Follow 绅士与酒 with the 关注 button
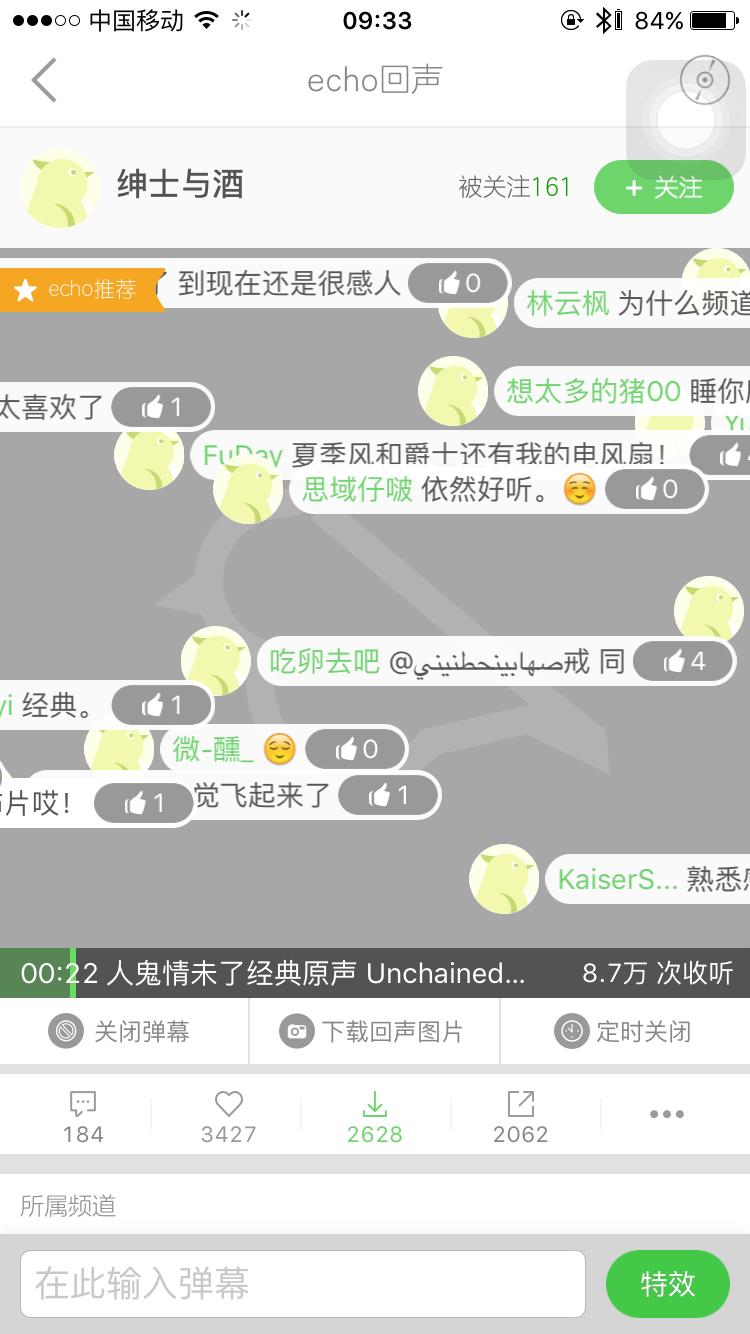This screenshot has height=1334, width=750. 663,187
